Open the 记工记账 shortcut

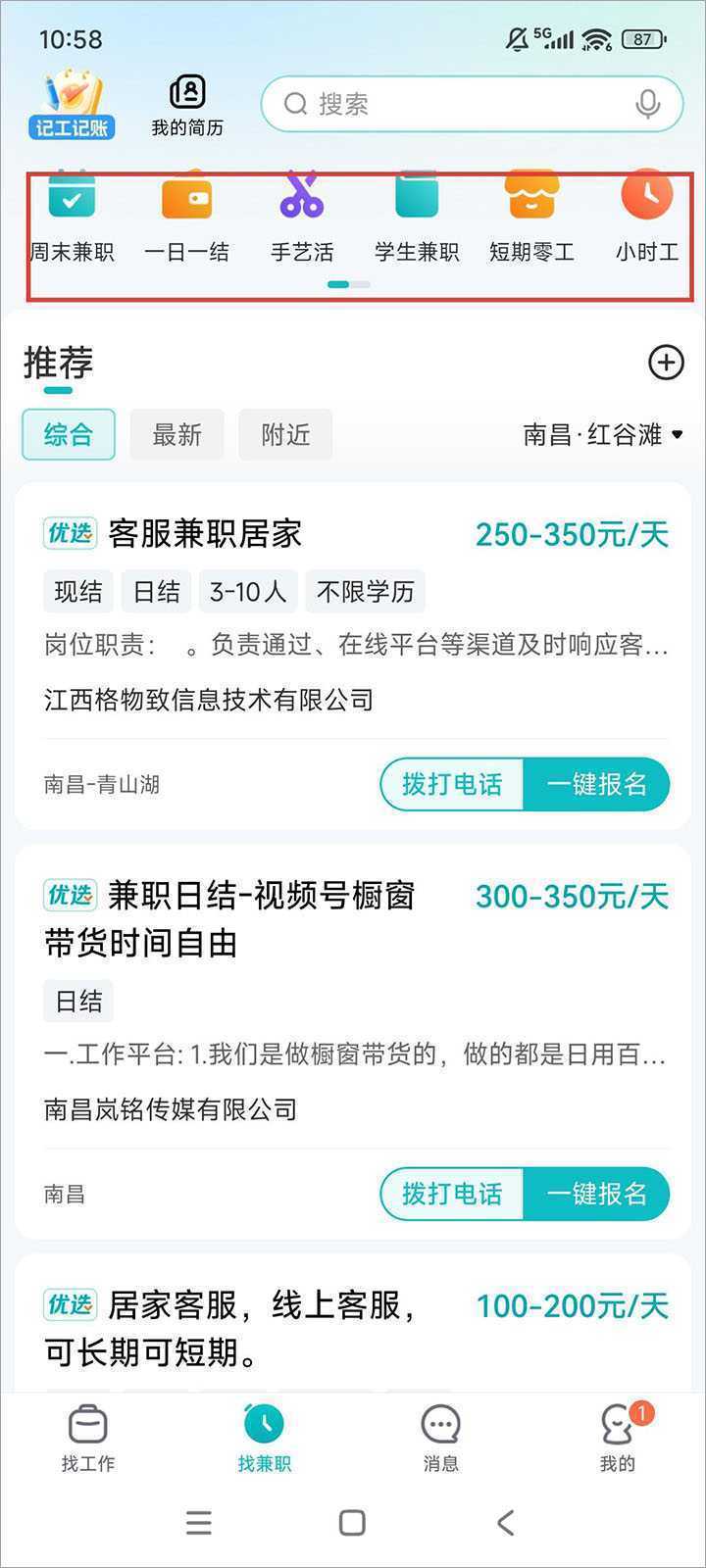tap(72, 104)
